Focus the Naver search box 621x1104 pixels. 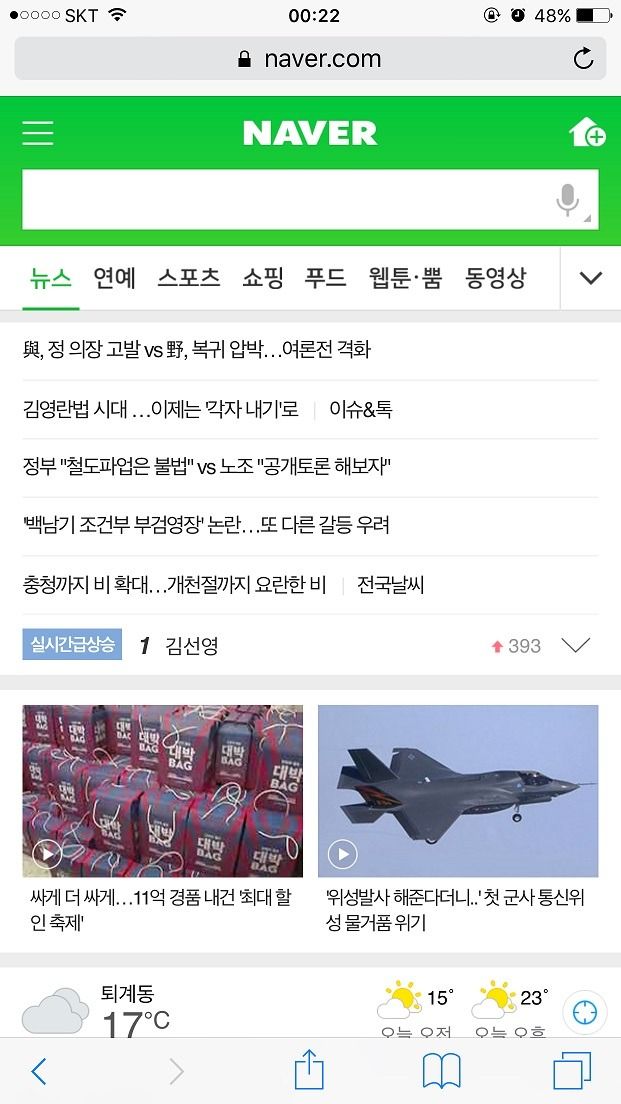click(285, 199)
